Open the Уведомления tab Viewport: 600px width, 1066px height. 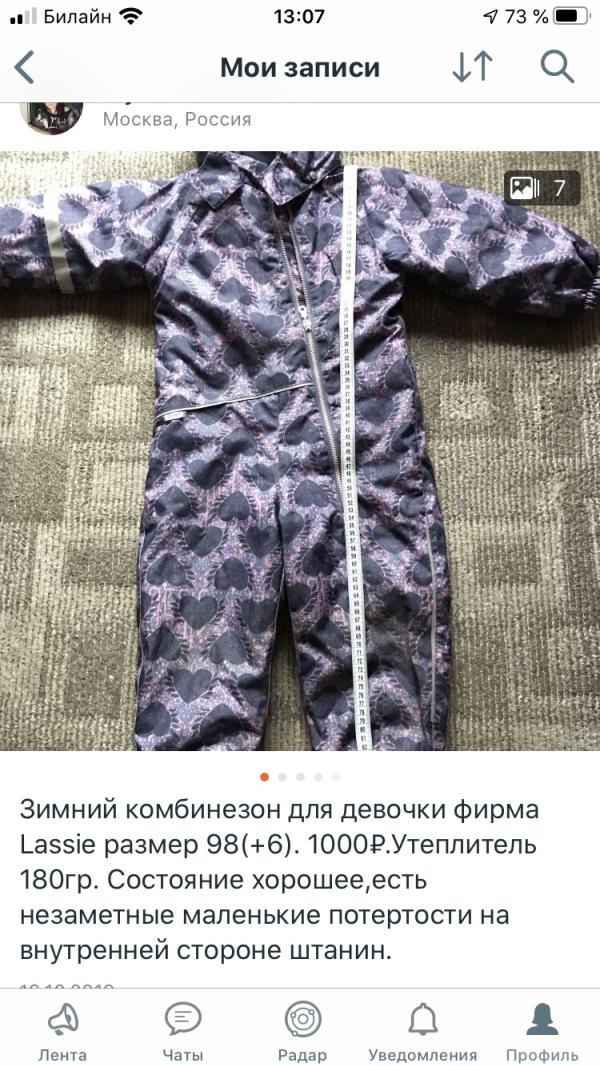[422, 1031]
